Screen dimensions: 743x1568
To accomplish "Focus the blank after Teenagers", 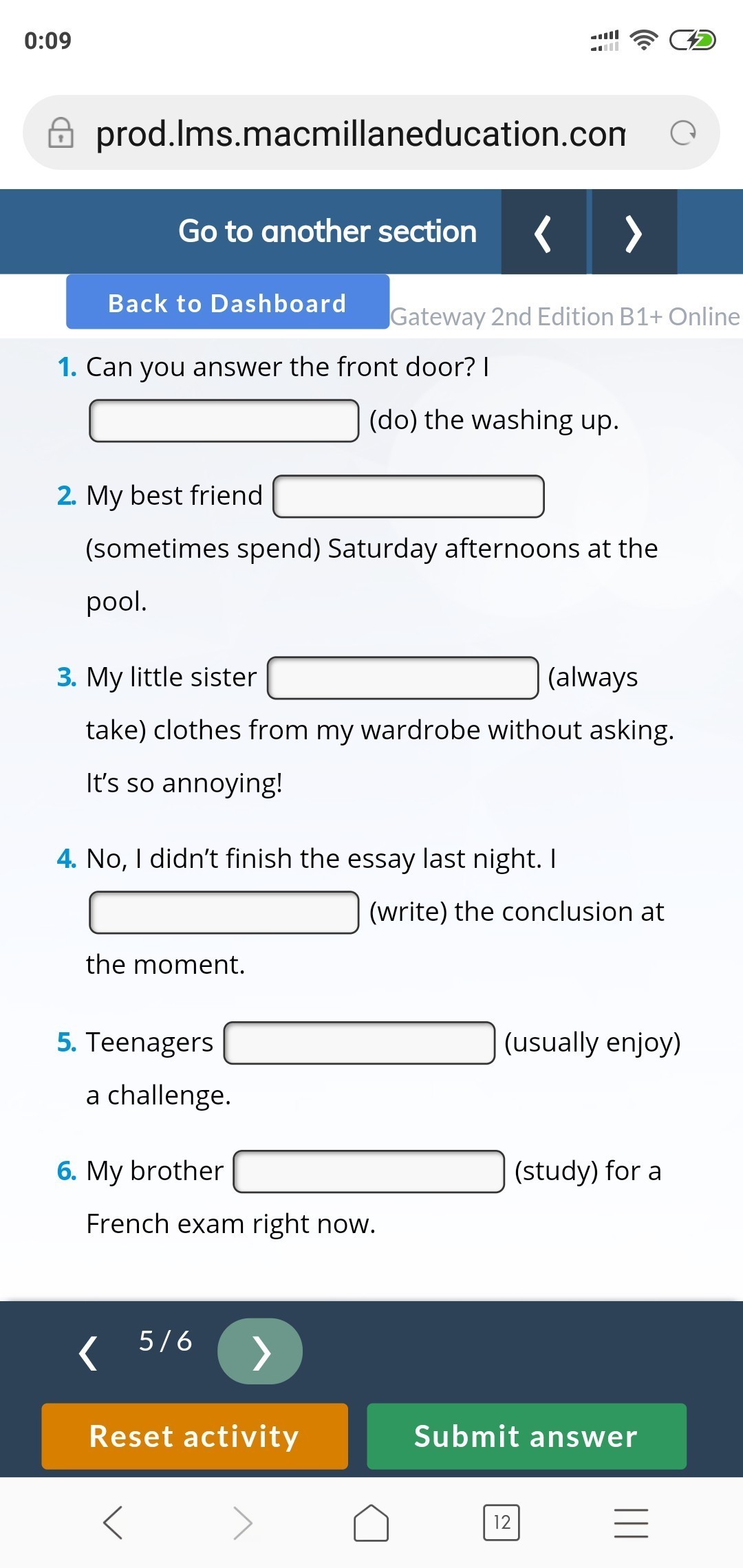I will pyautogui.click(x=359, y=1043).
